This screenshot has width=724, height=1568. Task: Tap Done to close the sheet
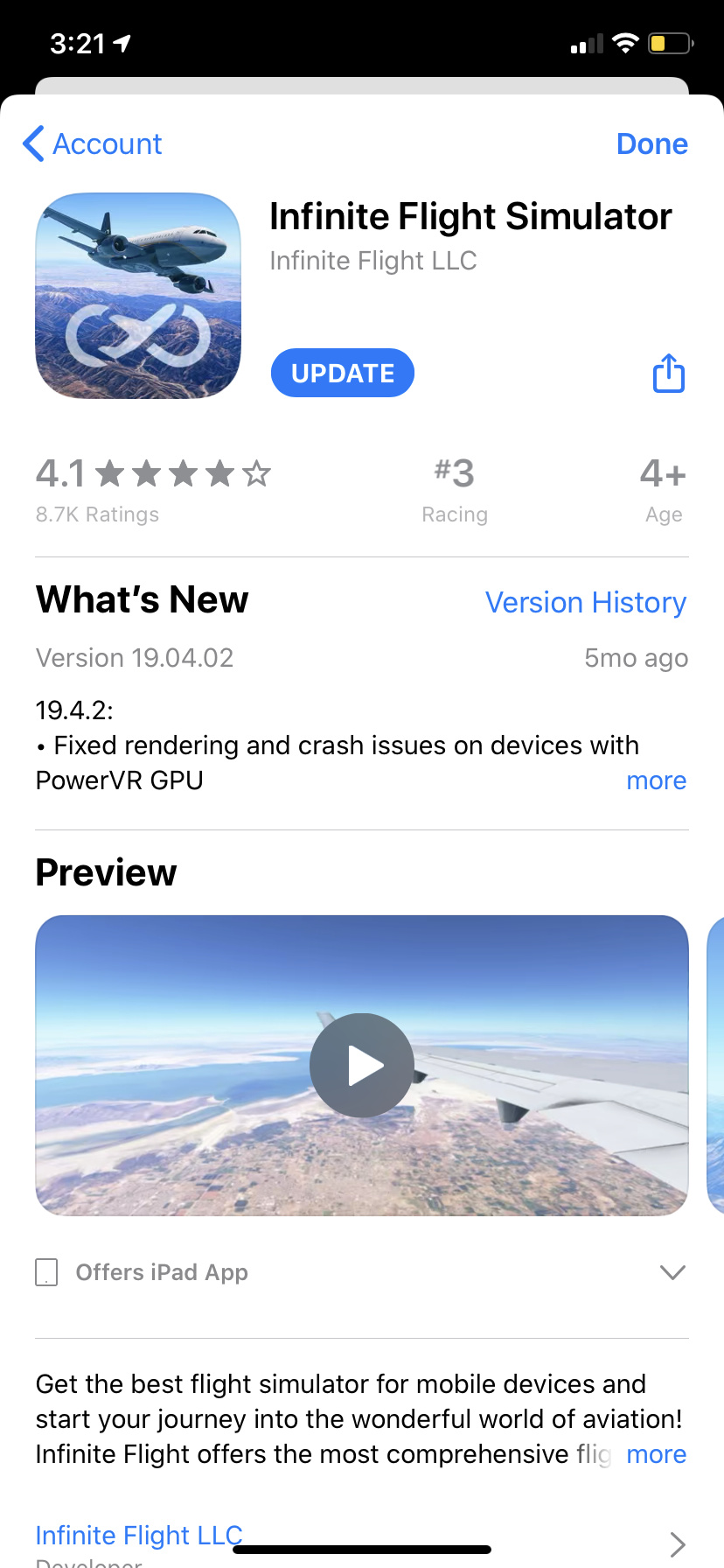pos(651,143)
